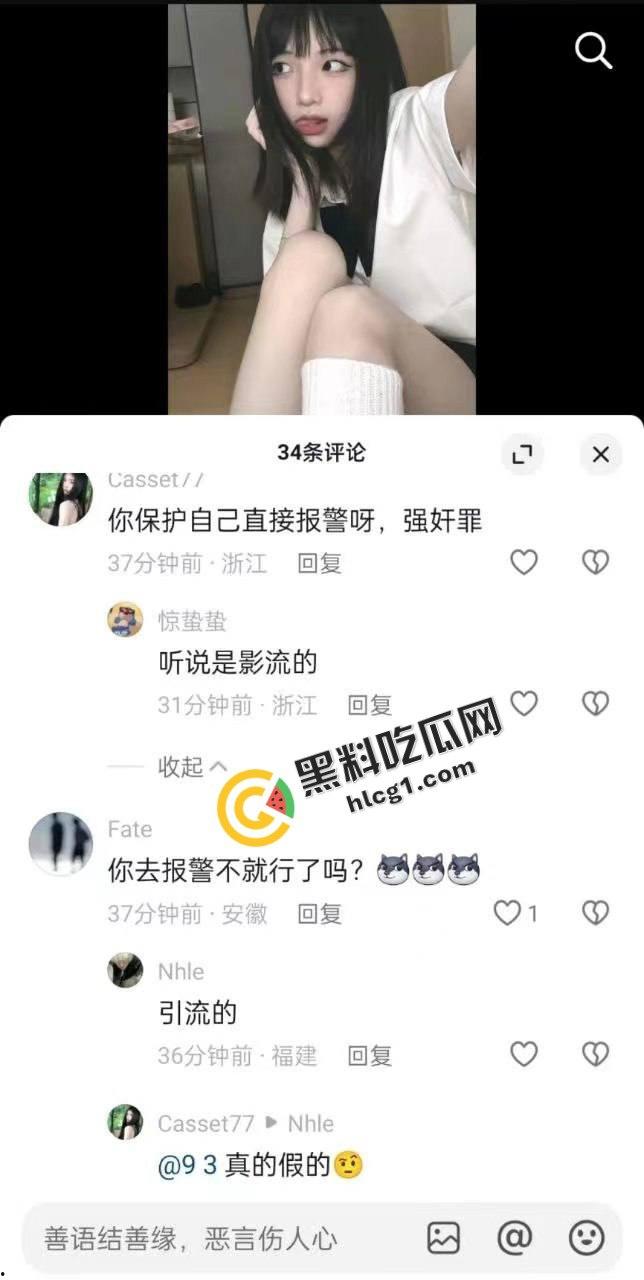Viewport: 644px width, 1280px height.
Task: Attach an image to the comment
Action: click(x=443, y=1238)
